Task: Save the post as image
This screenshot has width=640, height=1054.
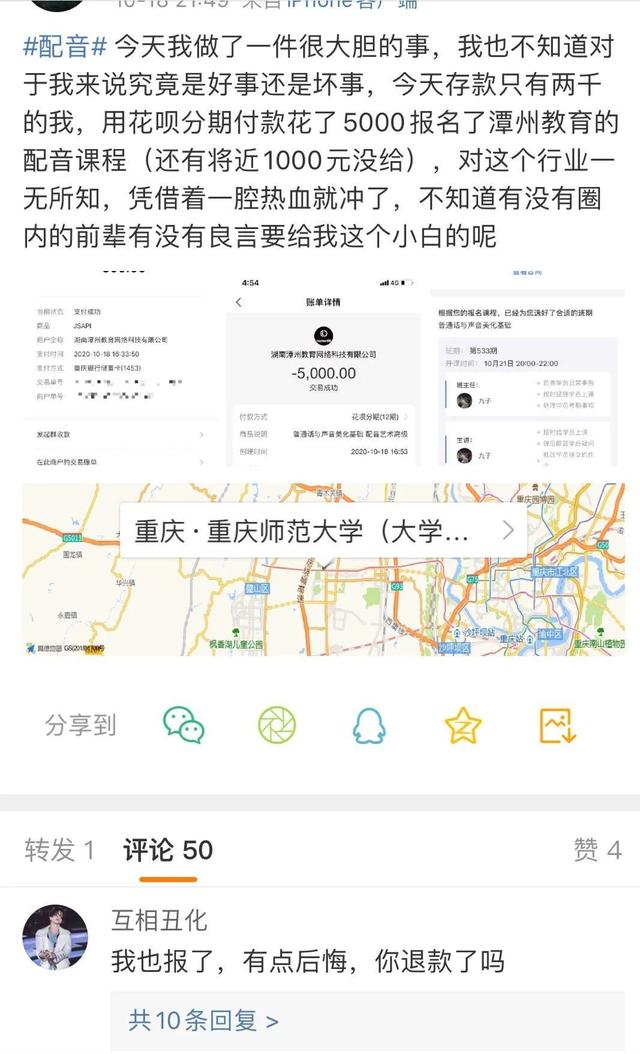Action: tap(557, 726)
